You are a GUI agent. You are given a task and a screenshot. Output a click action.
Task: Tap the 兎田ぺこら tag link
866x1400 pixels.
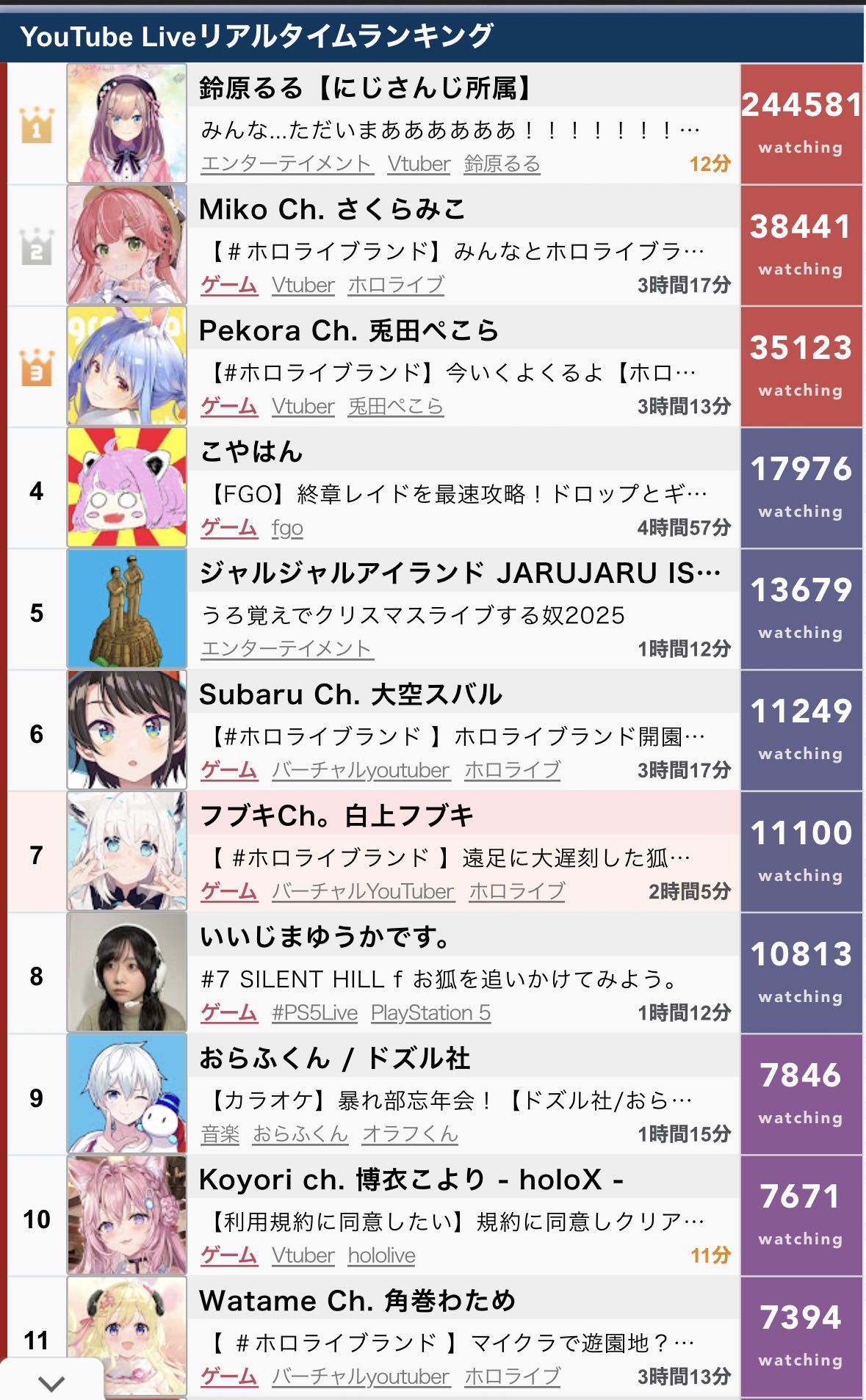395,406
